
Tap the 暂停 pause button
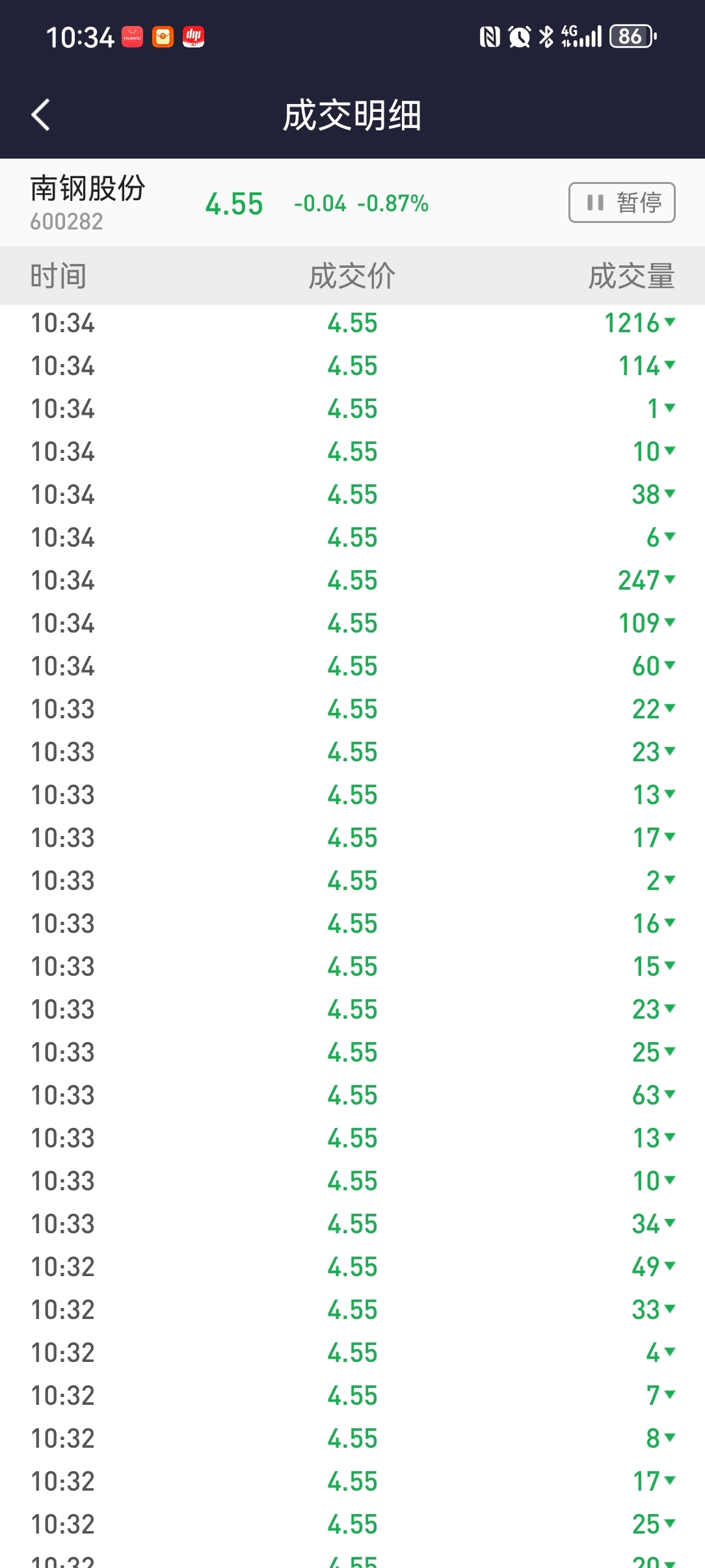coord(622,203)
